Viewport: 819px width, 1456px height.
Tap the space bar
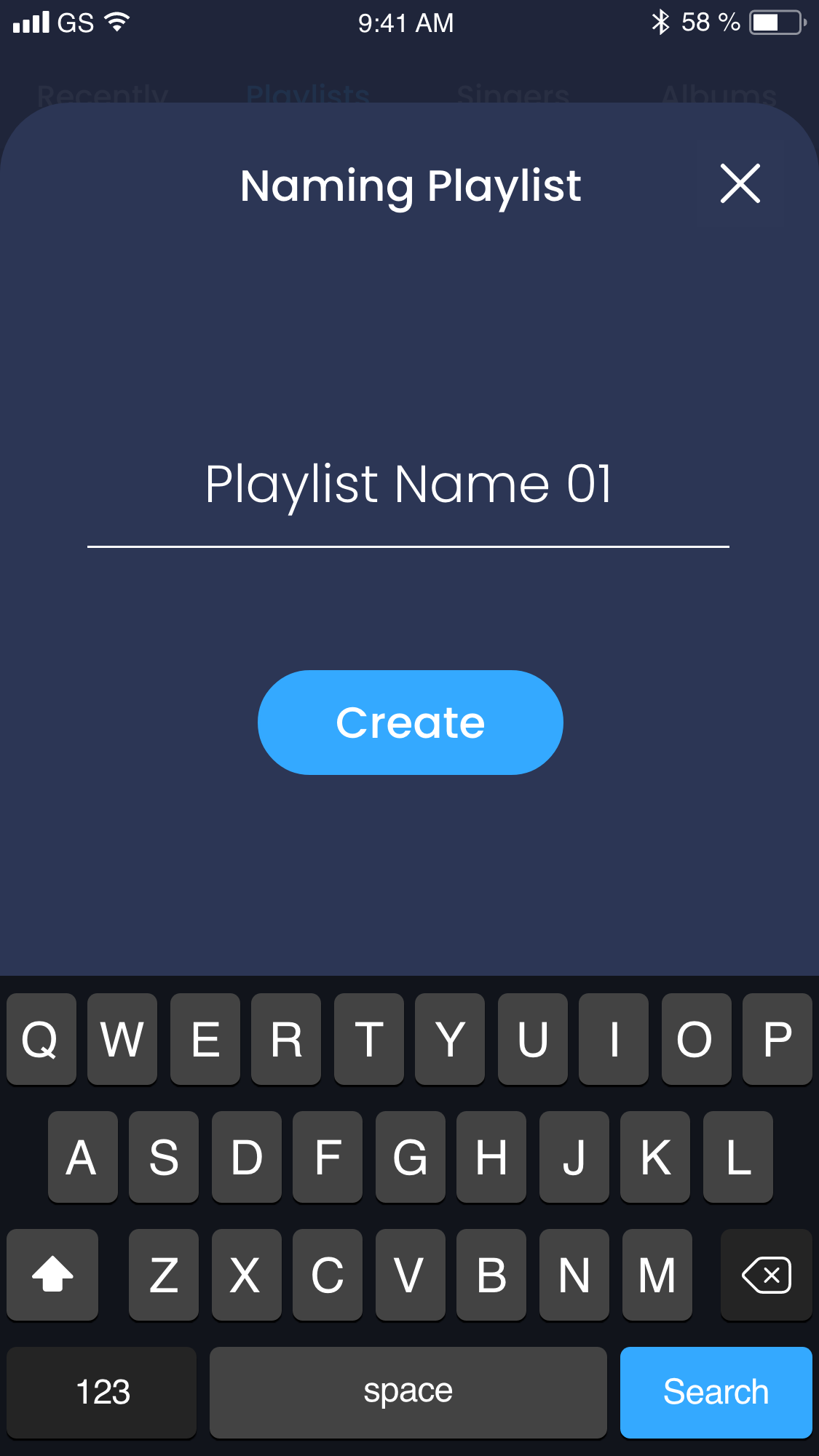click(408, 1392)
